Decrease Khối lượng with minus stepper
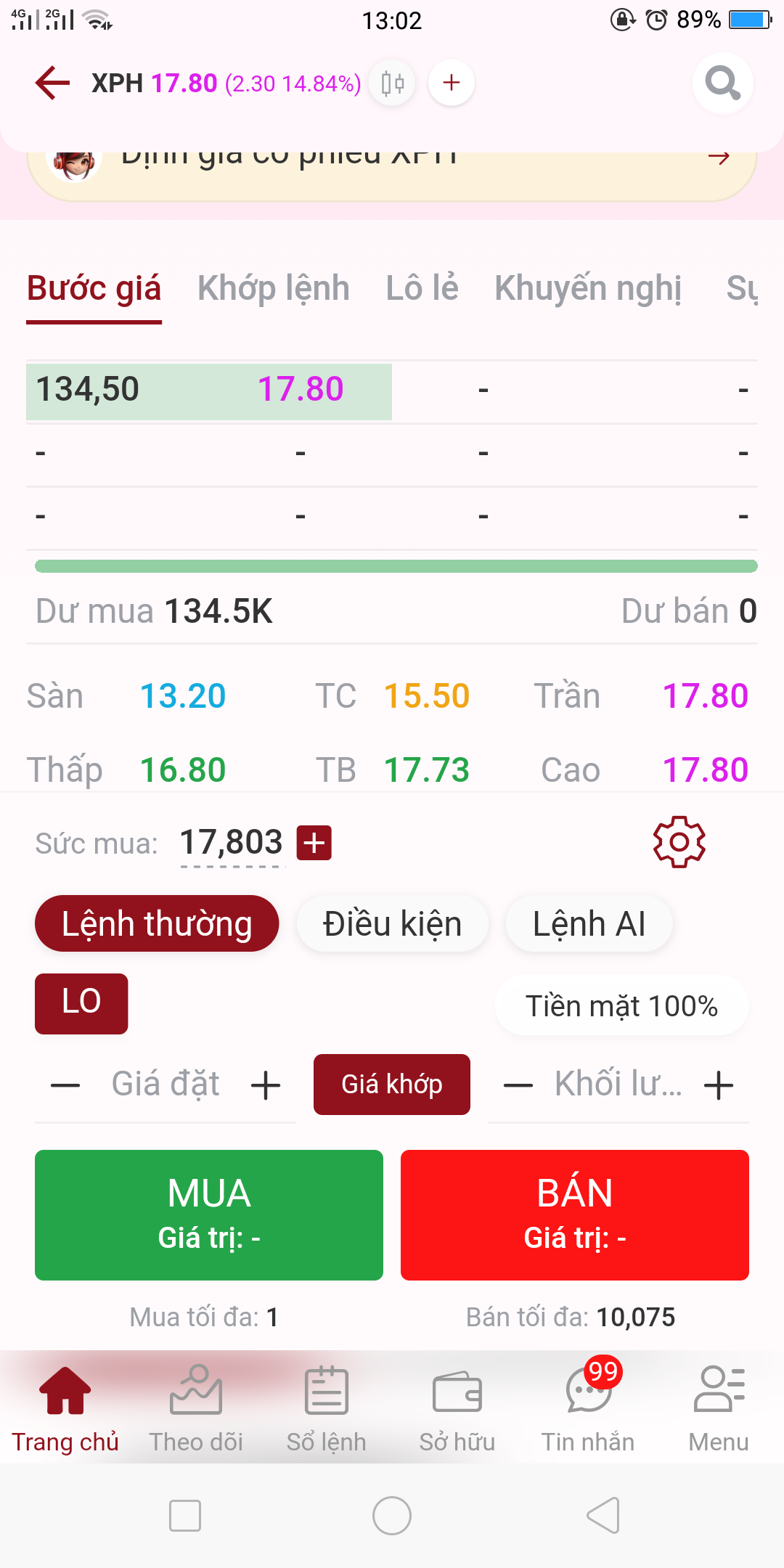Viewport: 784px width, 1568px height. coord(518,1086)
